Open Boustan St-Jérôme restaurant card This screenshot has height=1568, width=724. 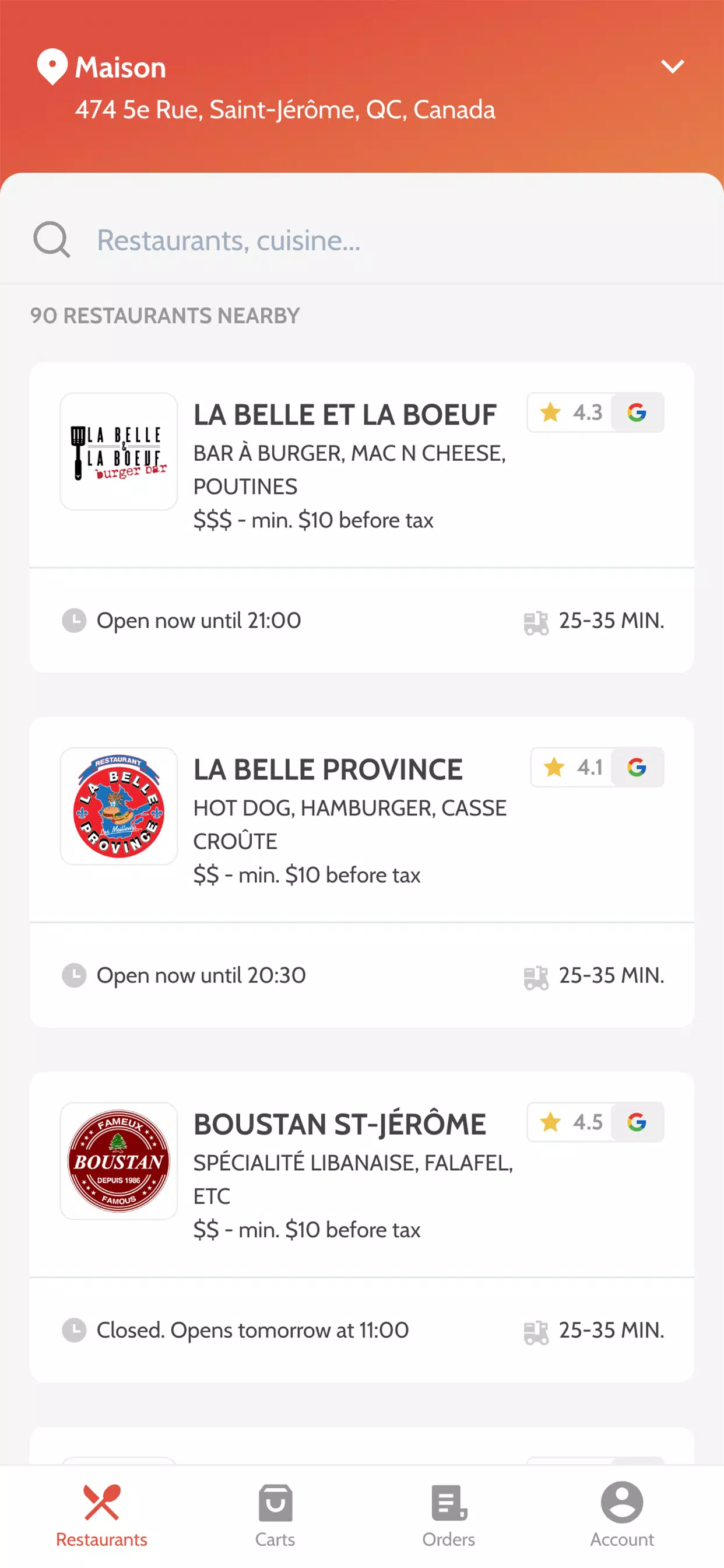click(x=361, y=1227)
